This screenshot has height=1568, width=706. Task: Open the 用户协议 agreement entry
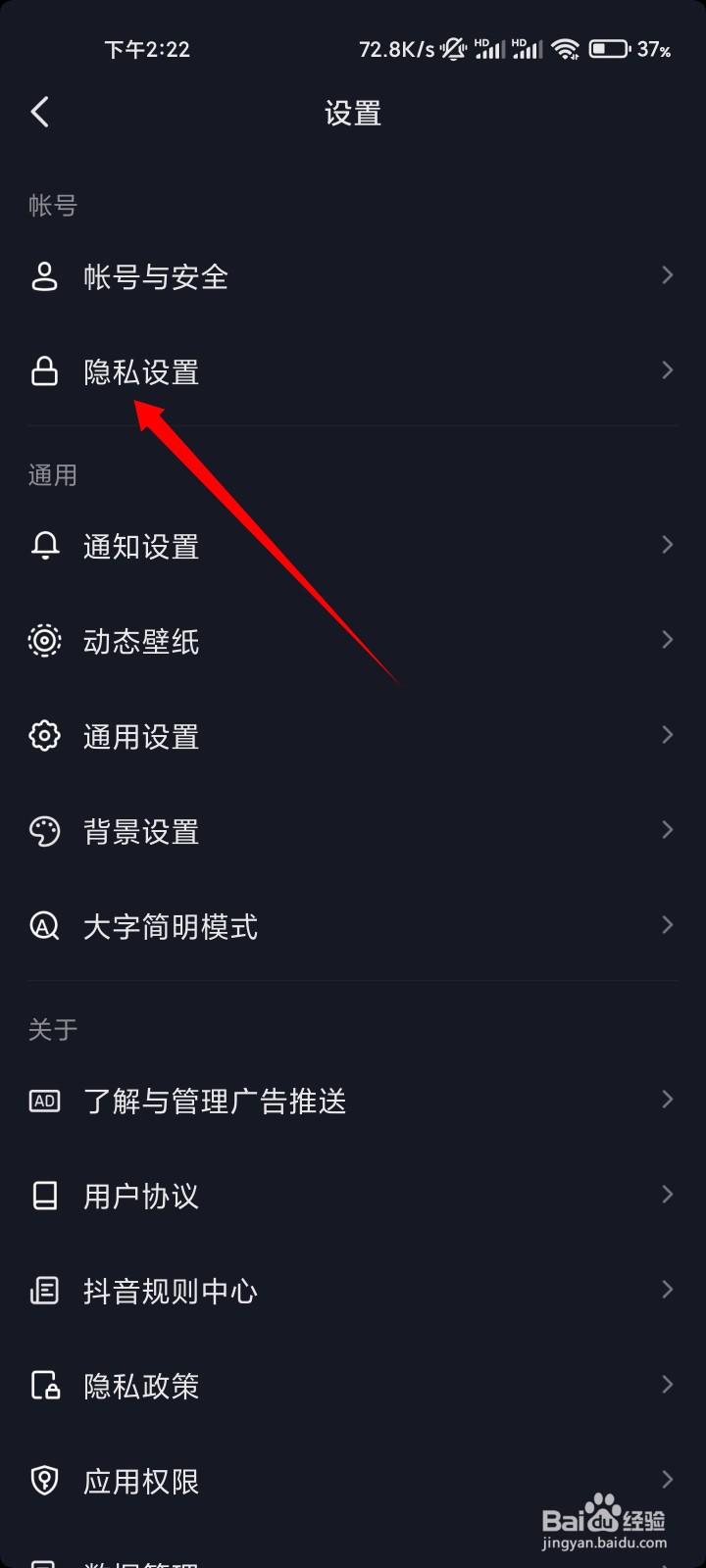(353, 1196)
